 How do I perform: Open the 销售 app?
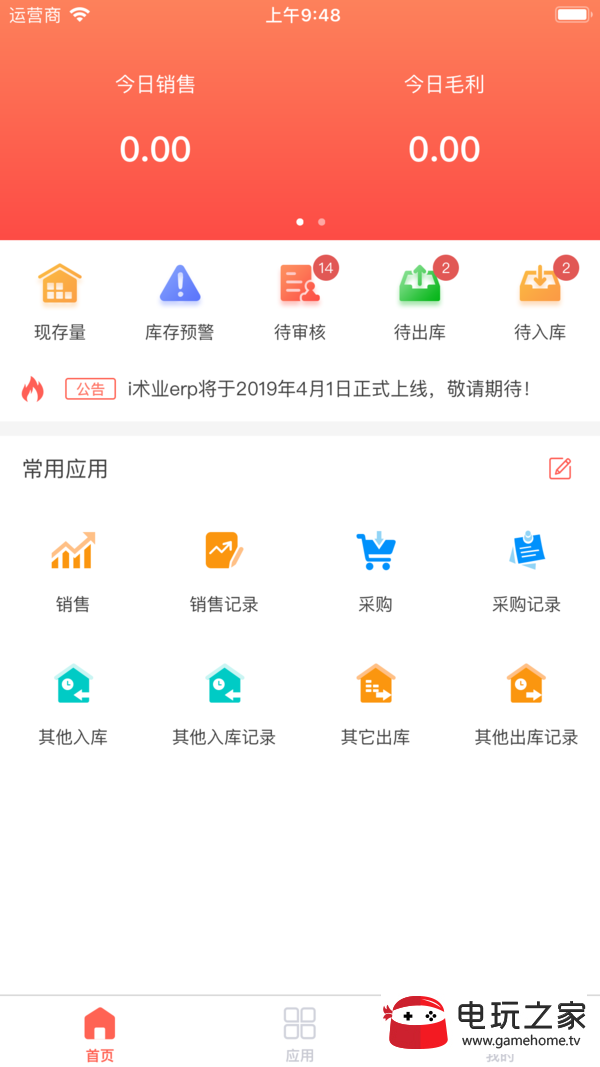click(x=73, y=572)
